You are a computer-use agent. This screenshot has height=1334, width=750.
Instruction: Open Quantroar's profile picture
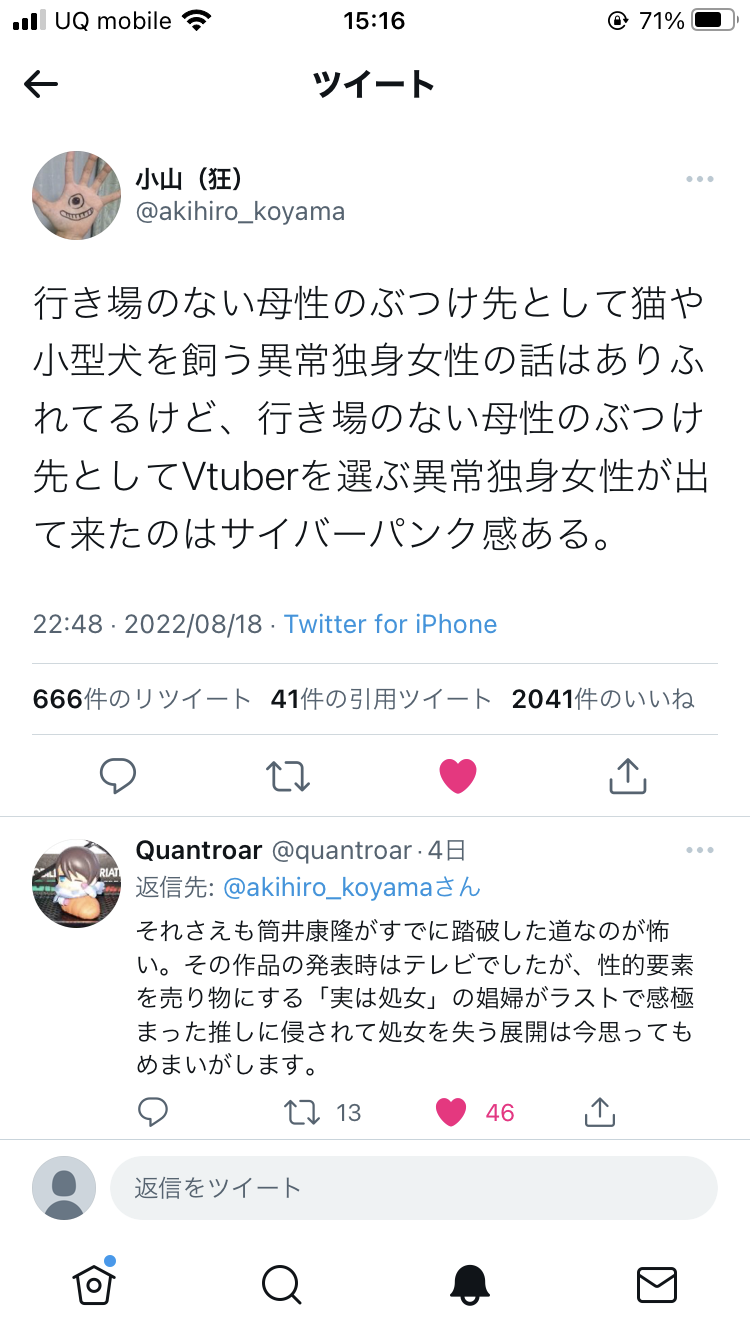point(77,884)
